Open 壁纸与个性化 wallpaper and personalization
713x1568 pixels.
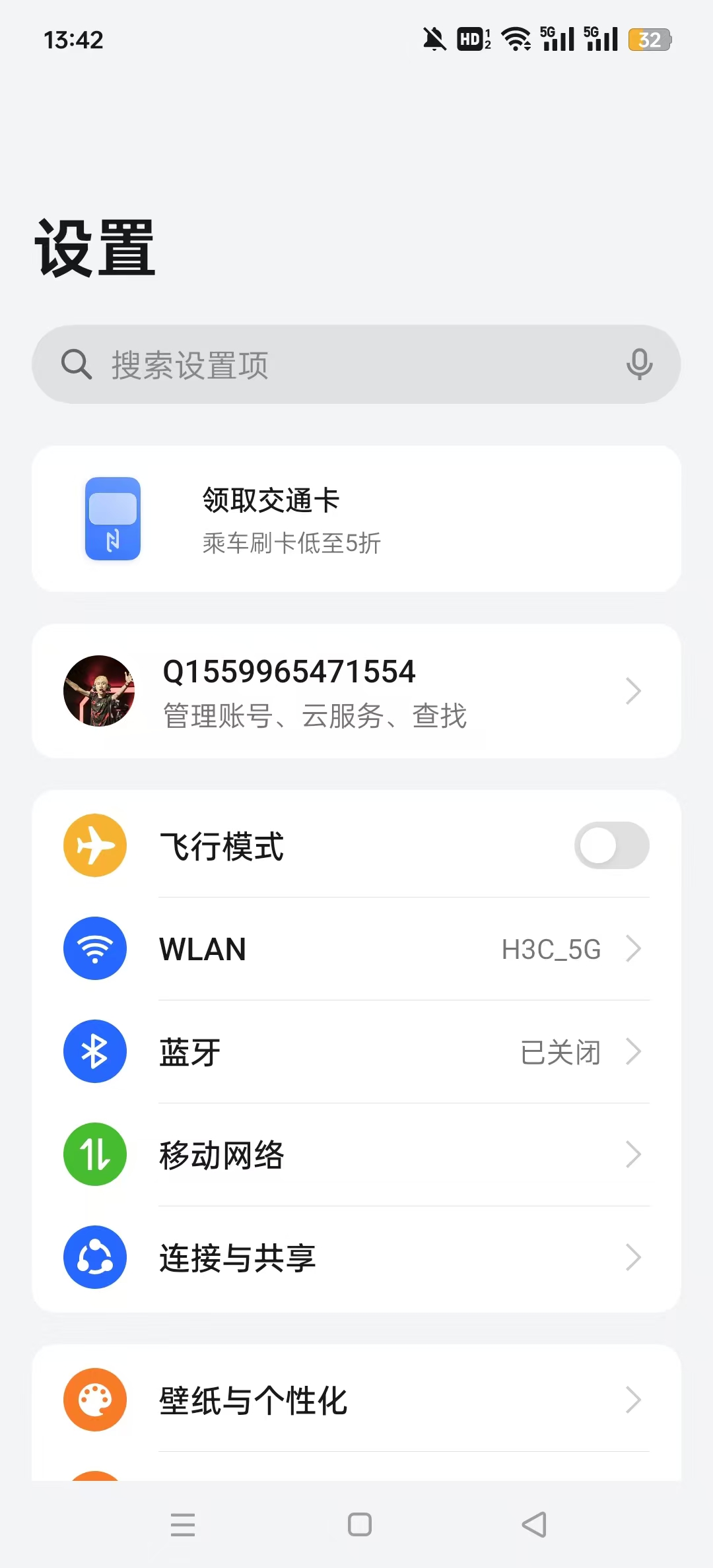[x=356, y=1400]
